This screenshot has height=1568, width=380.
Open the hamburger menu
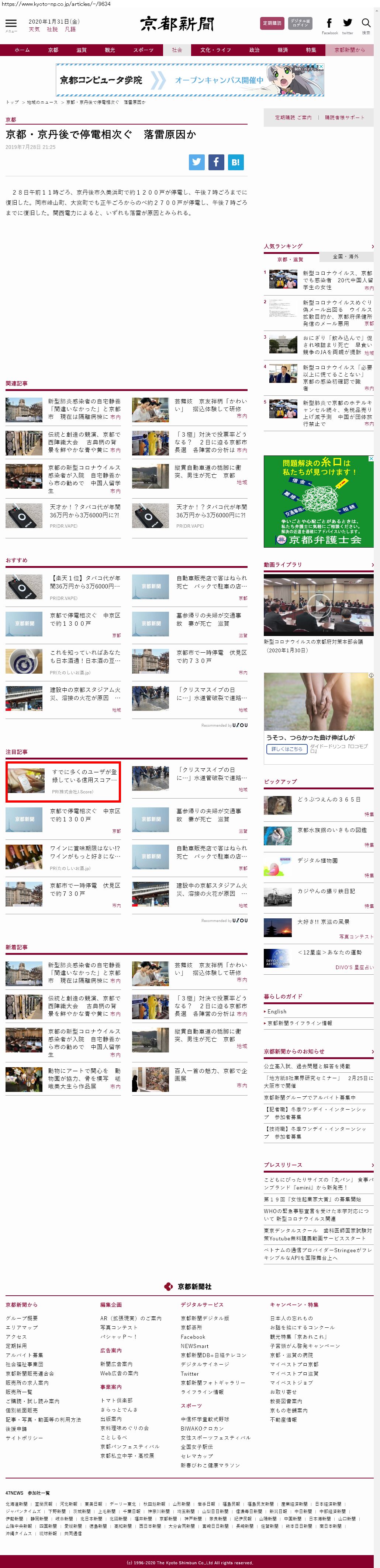[11, 24]
